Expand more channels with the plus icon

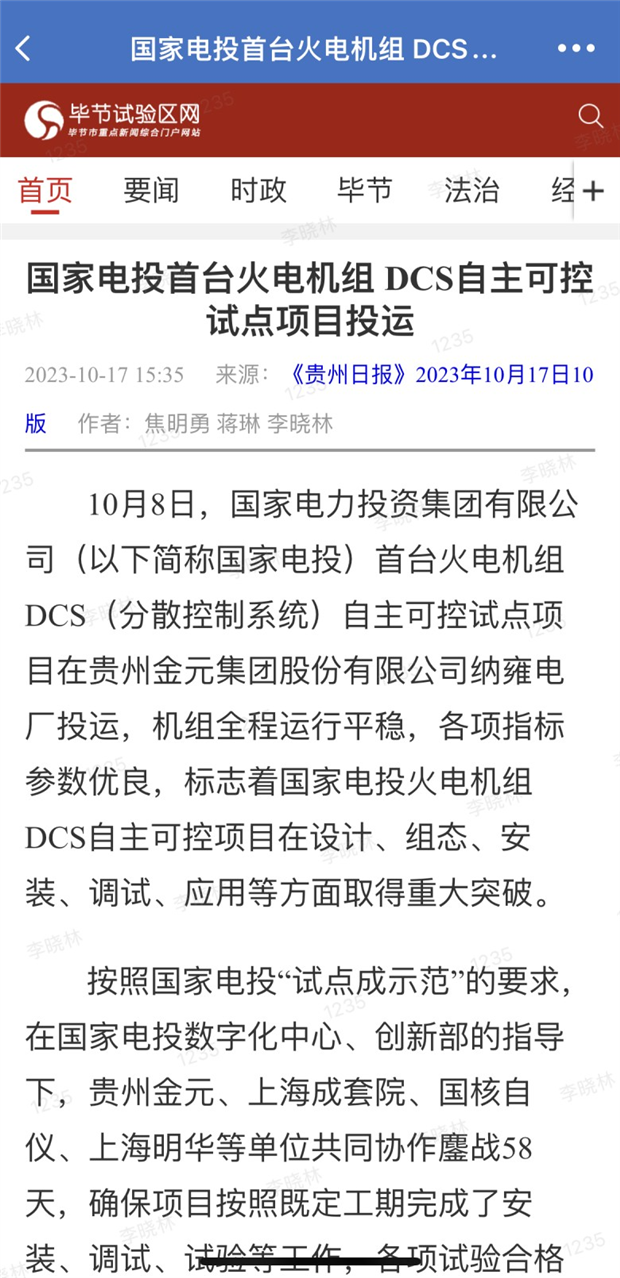593,190
